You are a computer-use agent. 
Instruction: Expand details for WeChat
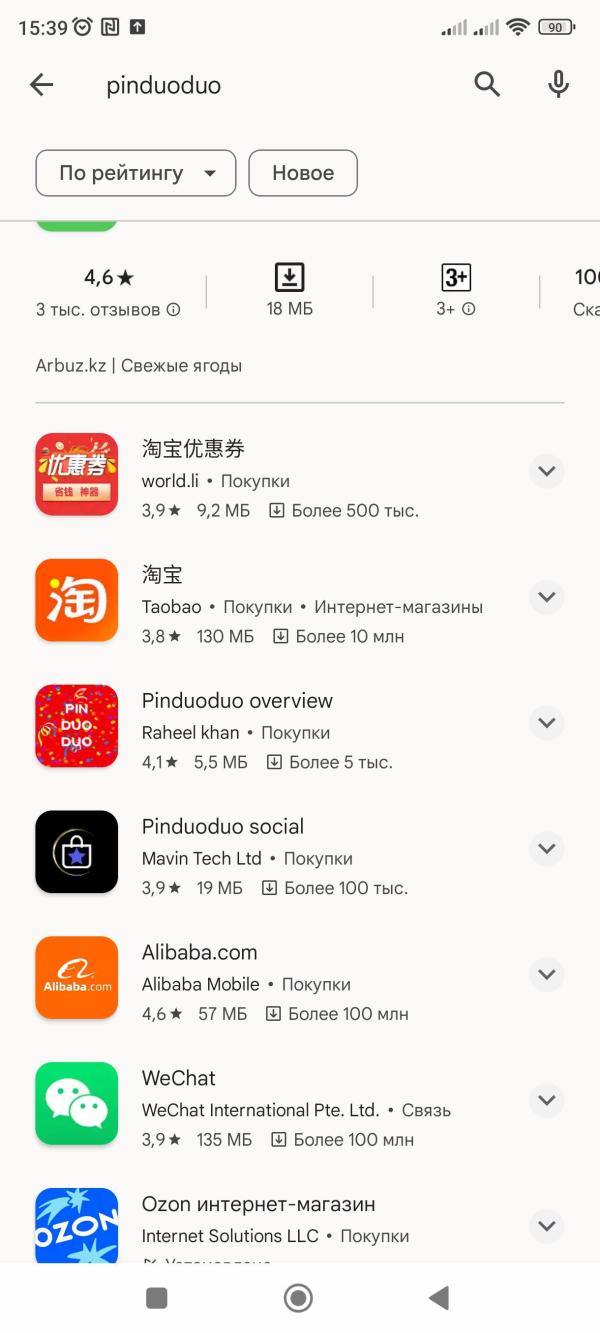pos(546,1101)
